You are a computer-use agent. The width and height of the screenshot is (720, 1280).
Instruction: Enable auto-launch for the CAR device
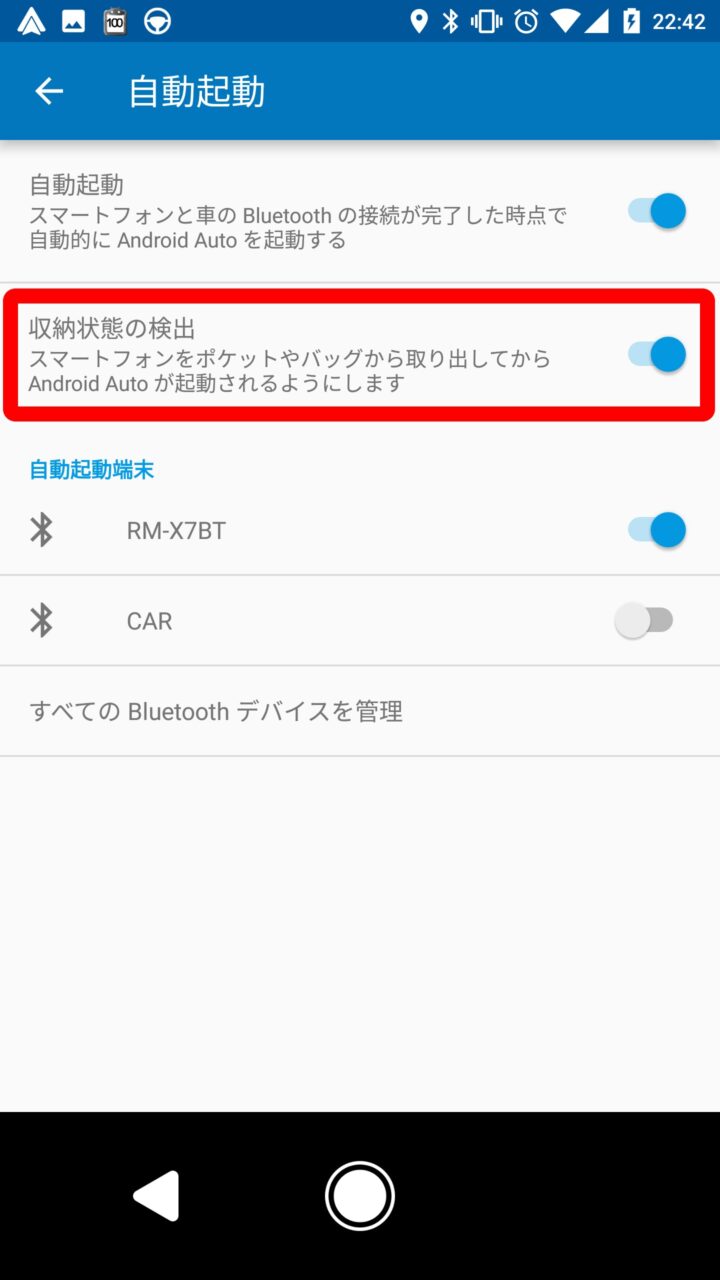[645, 621]
